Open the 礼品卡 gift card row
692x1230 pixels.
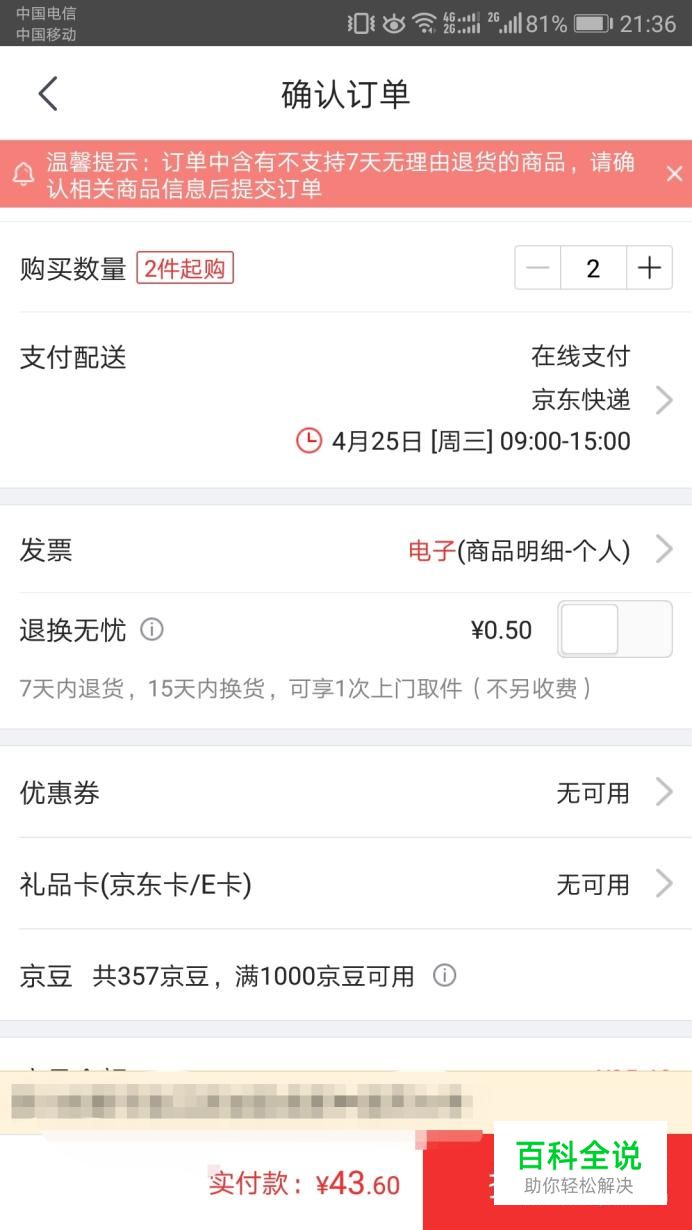point(346,884)
